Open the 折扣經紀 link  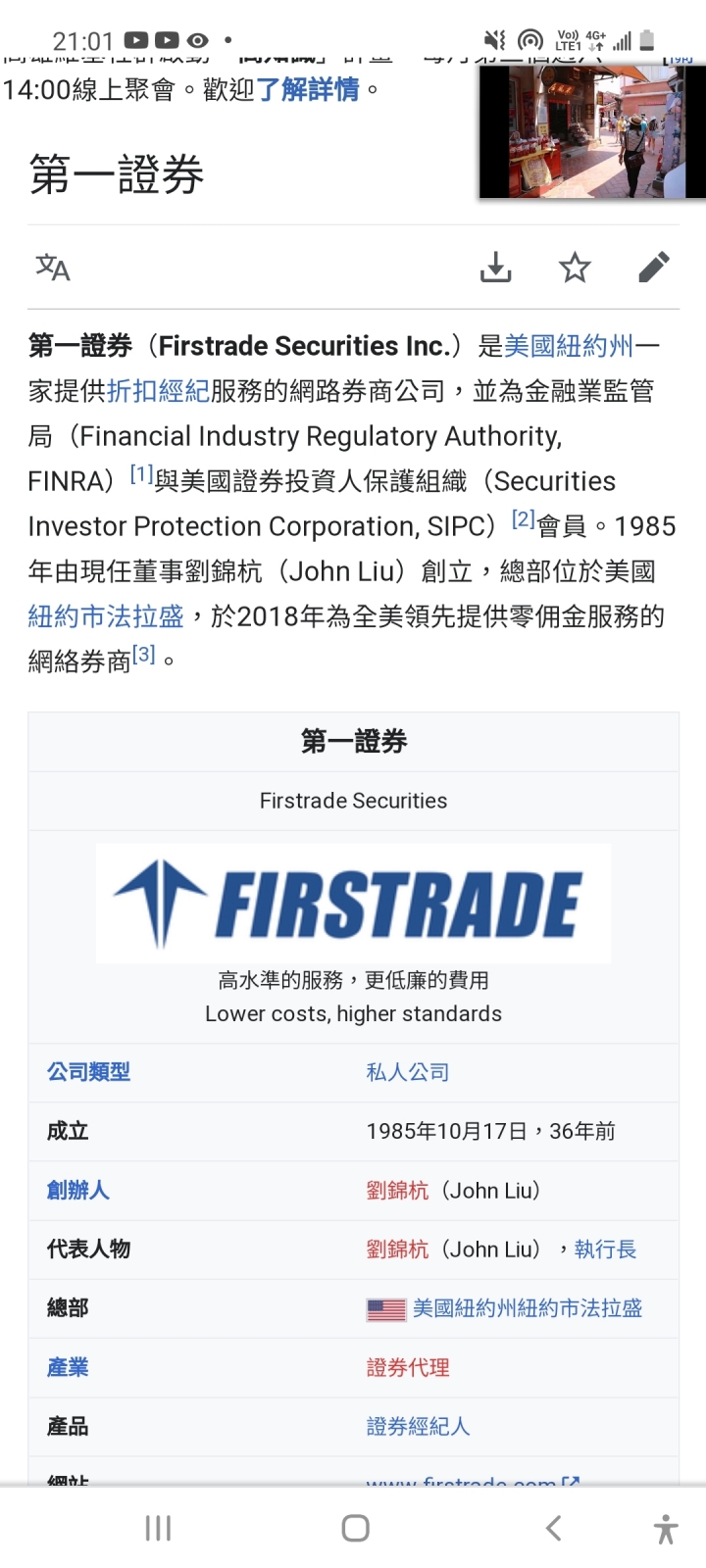[158, 391]
